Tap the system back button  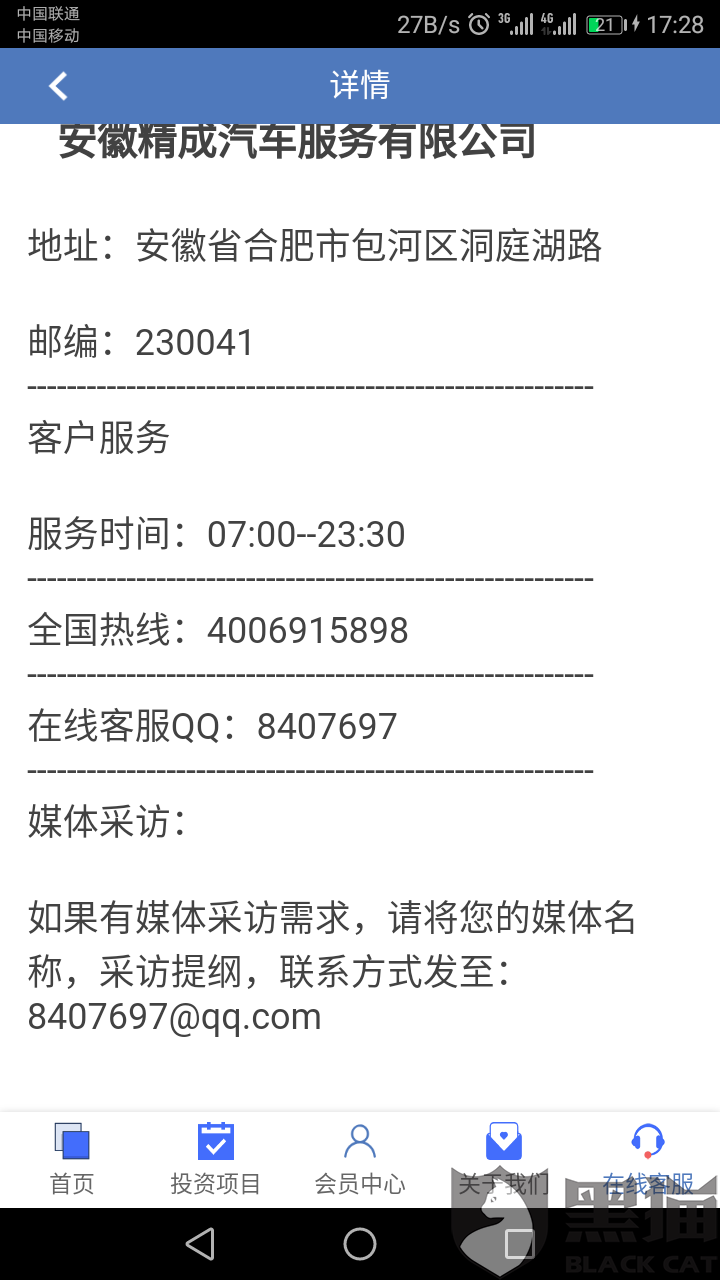(x=200, y=1244)
